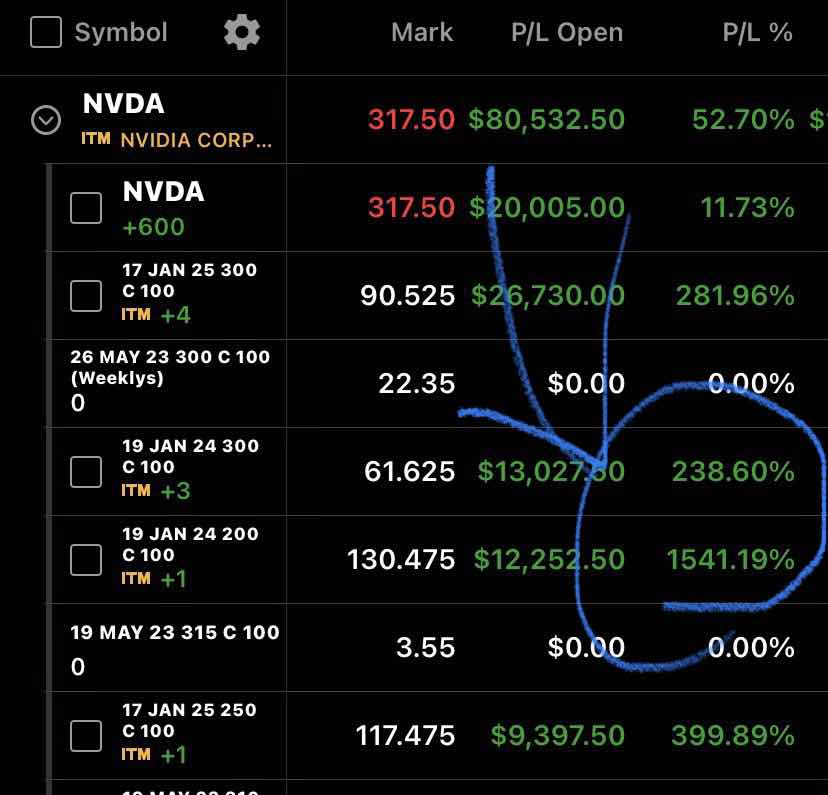This screenshot has width=828, height=795.
Task: Open the 26 MAY 23 300 C Weeklys row
Action: pyautogui.click(x=438, y=384)
